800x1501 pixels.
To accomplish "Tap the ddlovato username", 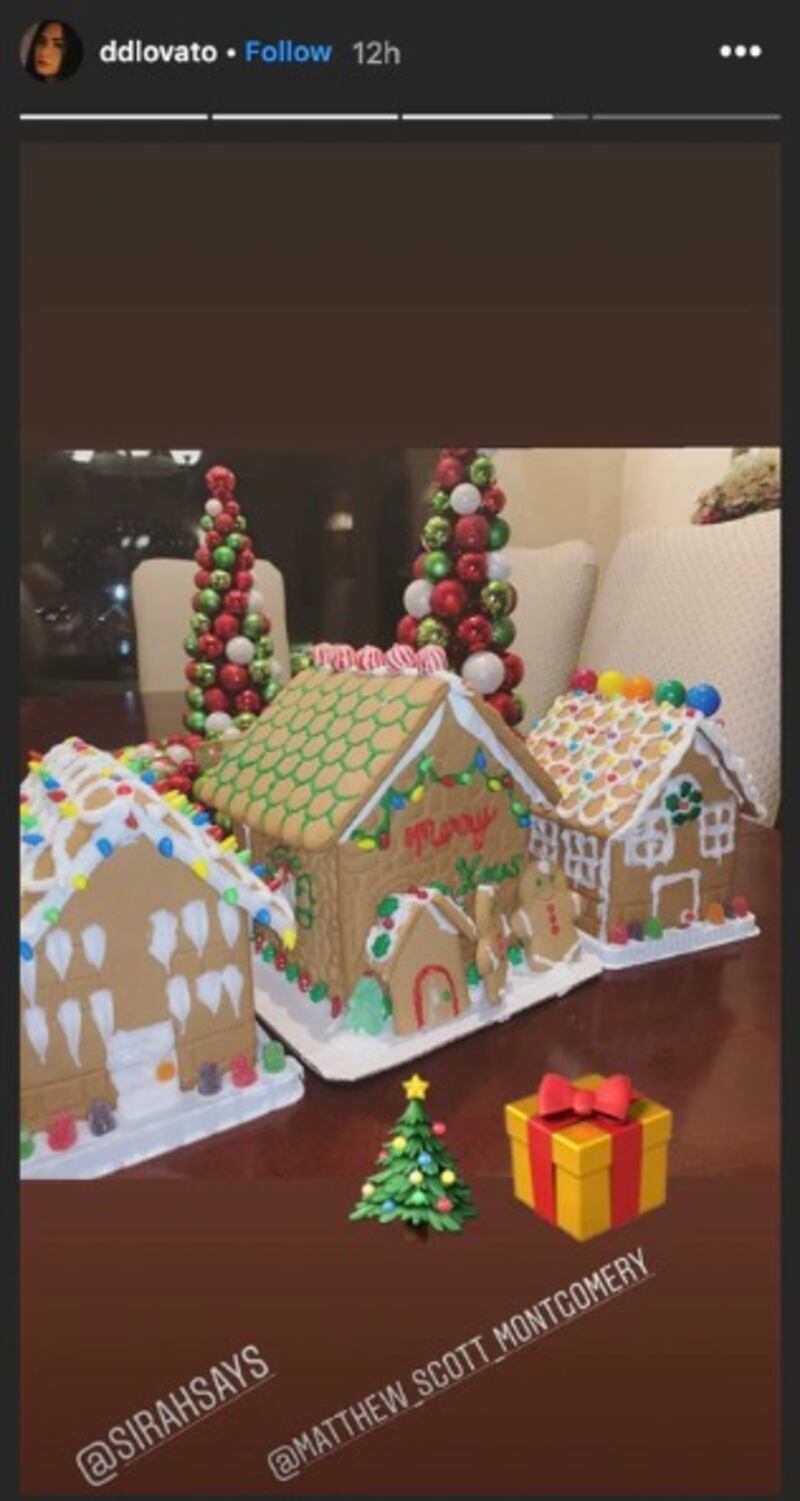I will click(158, 53).
